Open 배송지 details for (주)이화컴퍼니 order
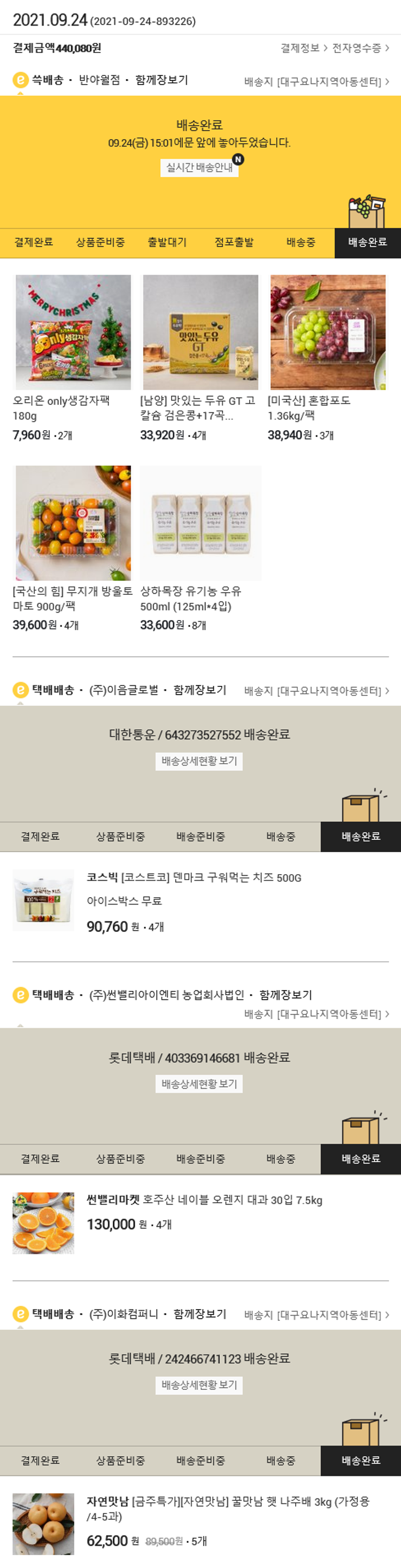The width and height of the screenshot is (401, 1568). coord(317,1315)
